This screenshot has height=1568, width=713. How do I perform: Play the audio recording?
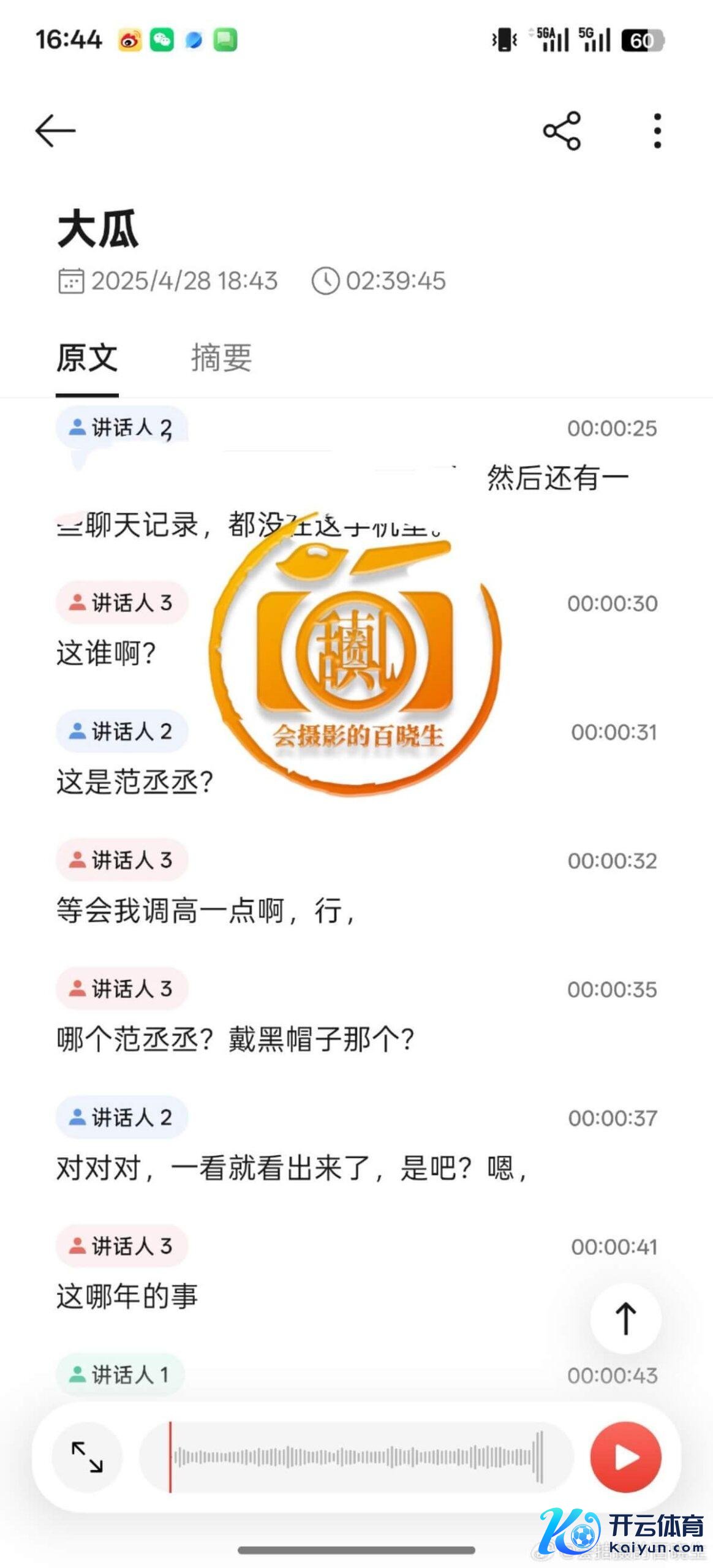625,1457
